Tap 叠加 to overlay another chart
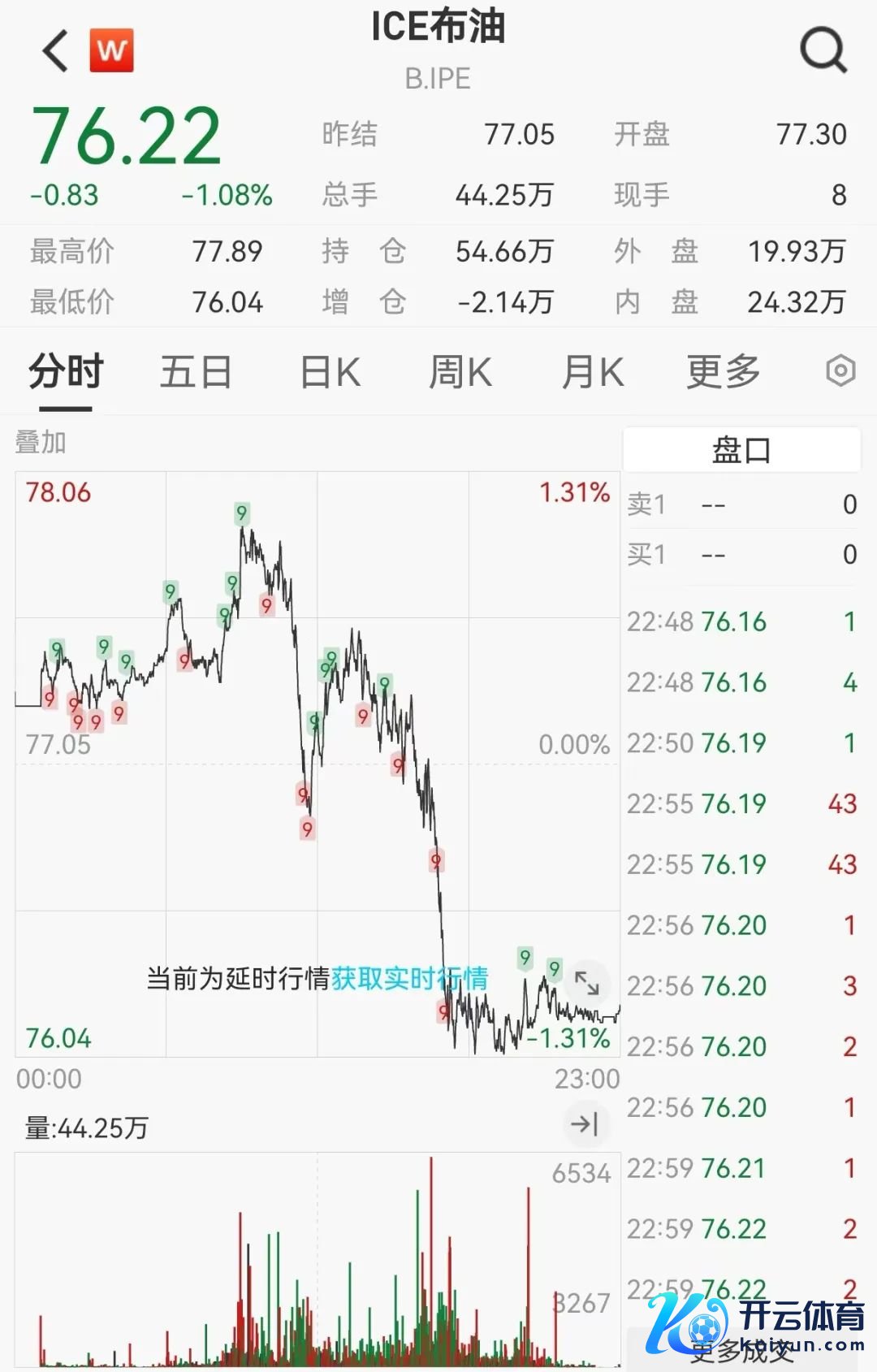 coord(41,443)
